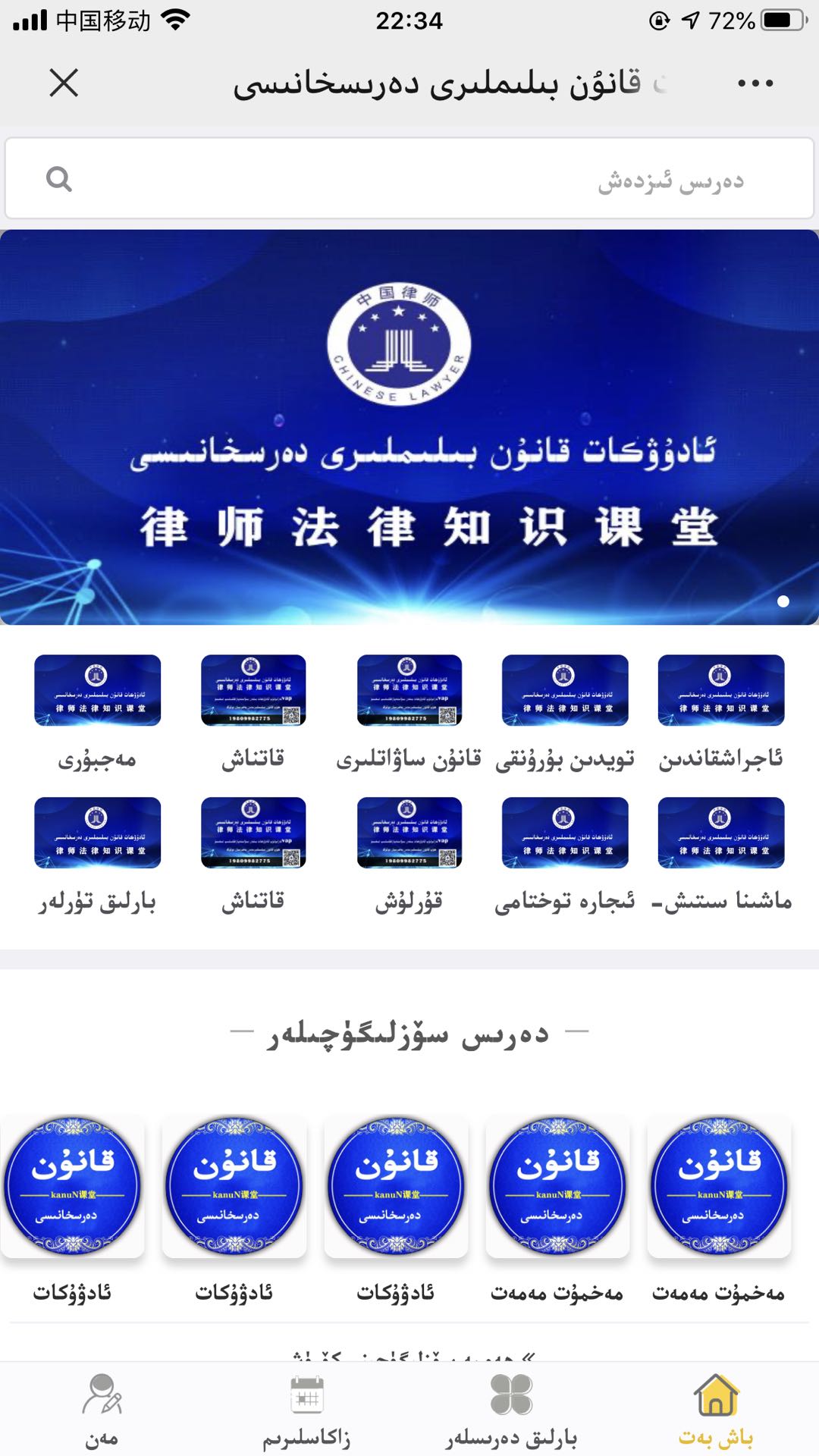Open the three-dot overflow menu

click(755, 83)
